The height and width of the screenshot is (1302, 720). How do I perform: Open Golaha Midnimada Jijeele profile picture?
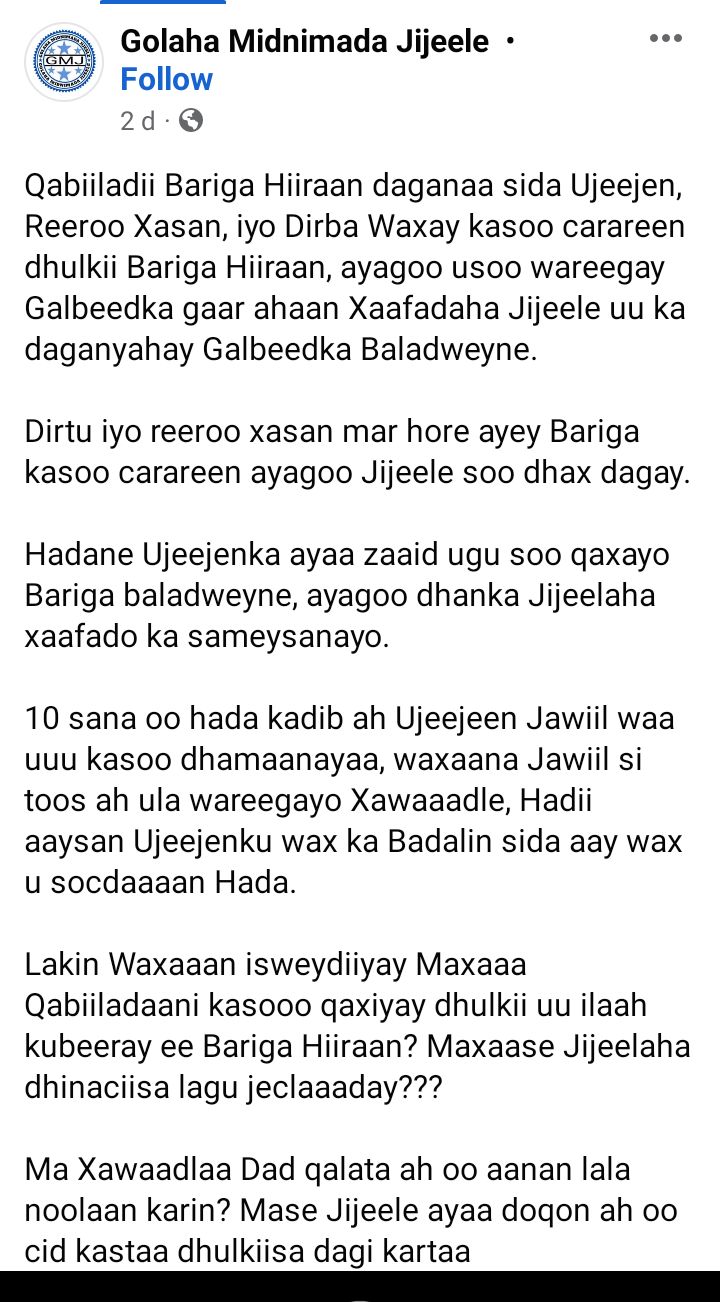coord(64,62)
